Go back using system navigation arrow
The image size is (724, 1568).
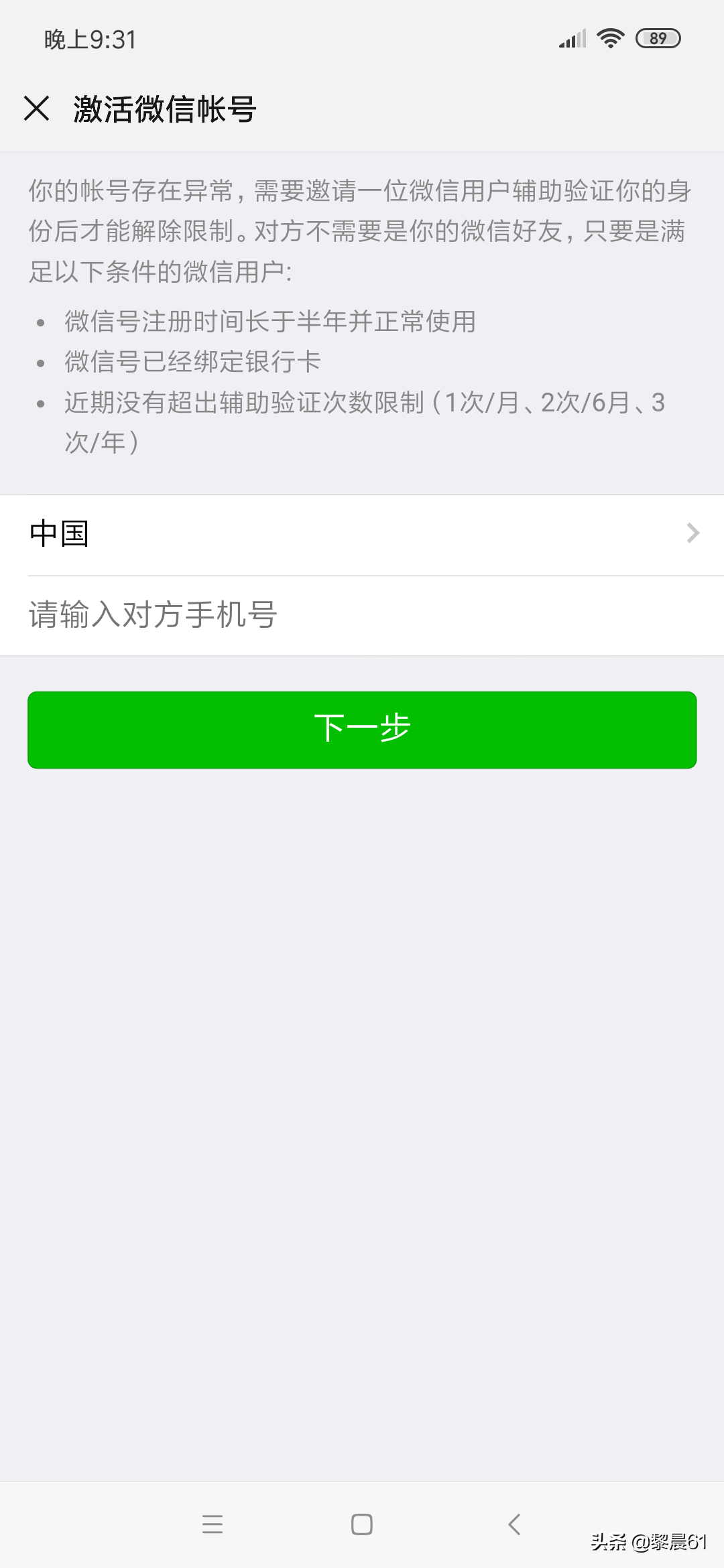point(514,1524)
